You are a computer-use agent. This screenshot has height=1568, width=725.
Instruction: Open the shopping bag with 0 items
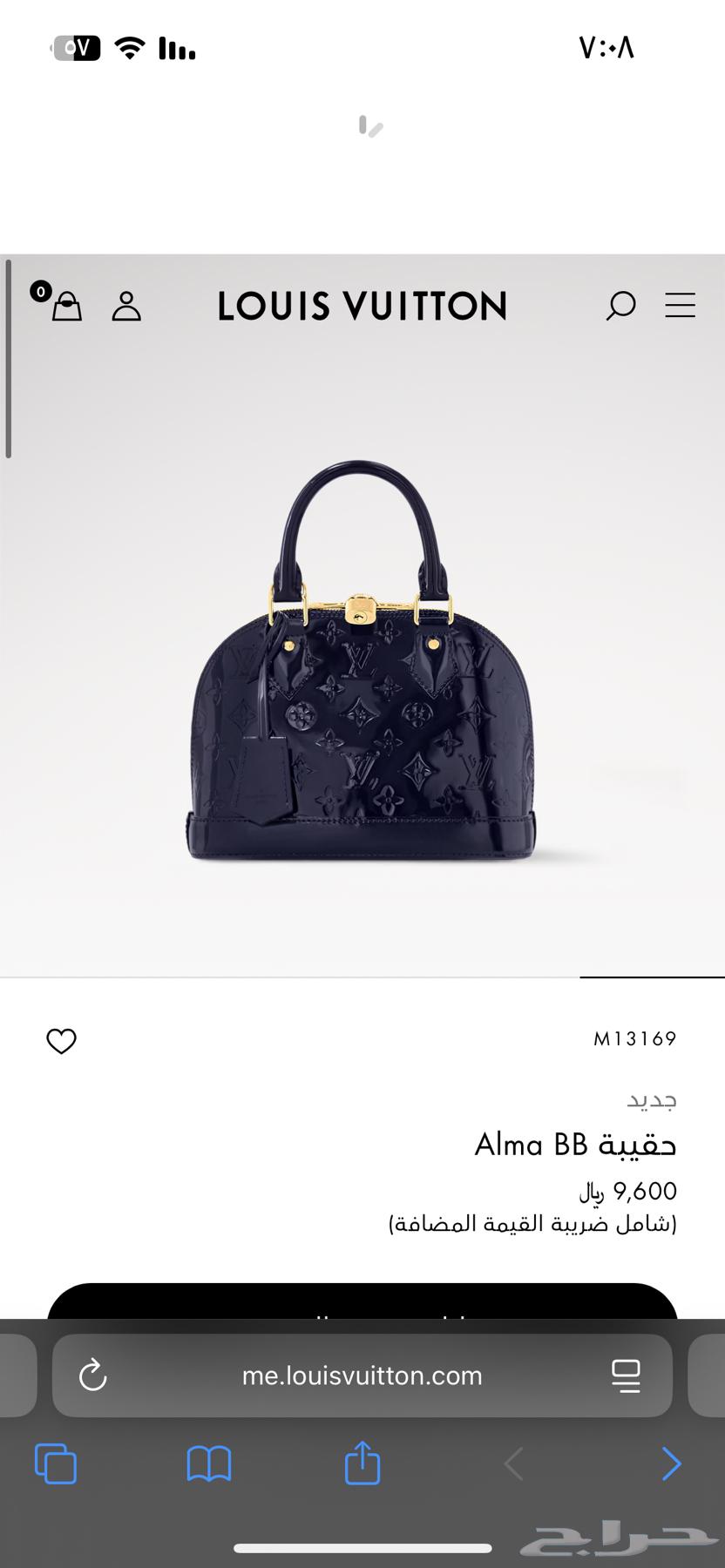tap(66, 306)
